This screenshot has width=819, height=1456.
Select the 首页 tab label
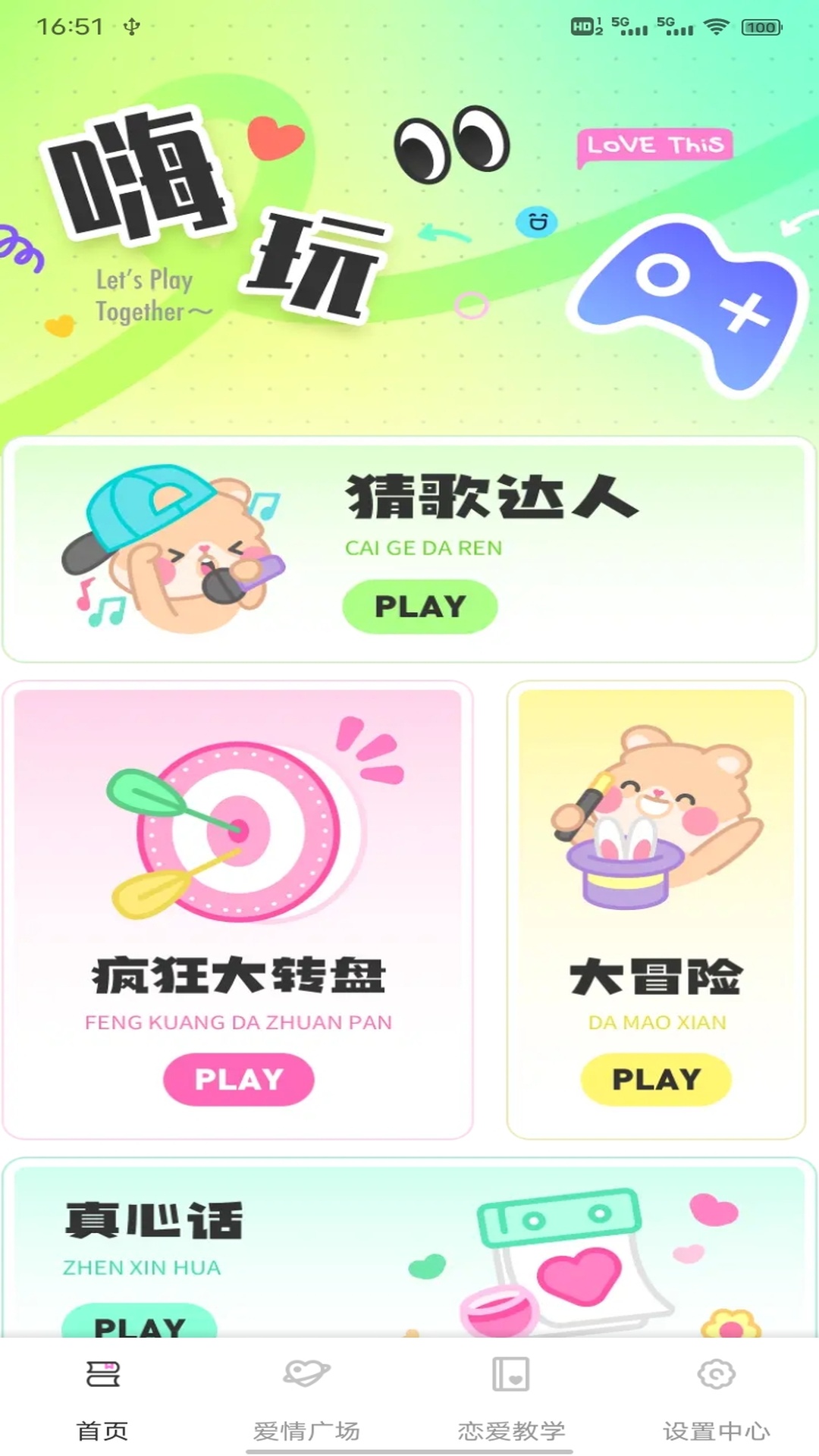click(102, 1424)
